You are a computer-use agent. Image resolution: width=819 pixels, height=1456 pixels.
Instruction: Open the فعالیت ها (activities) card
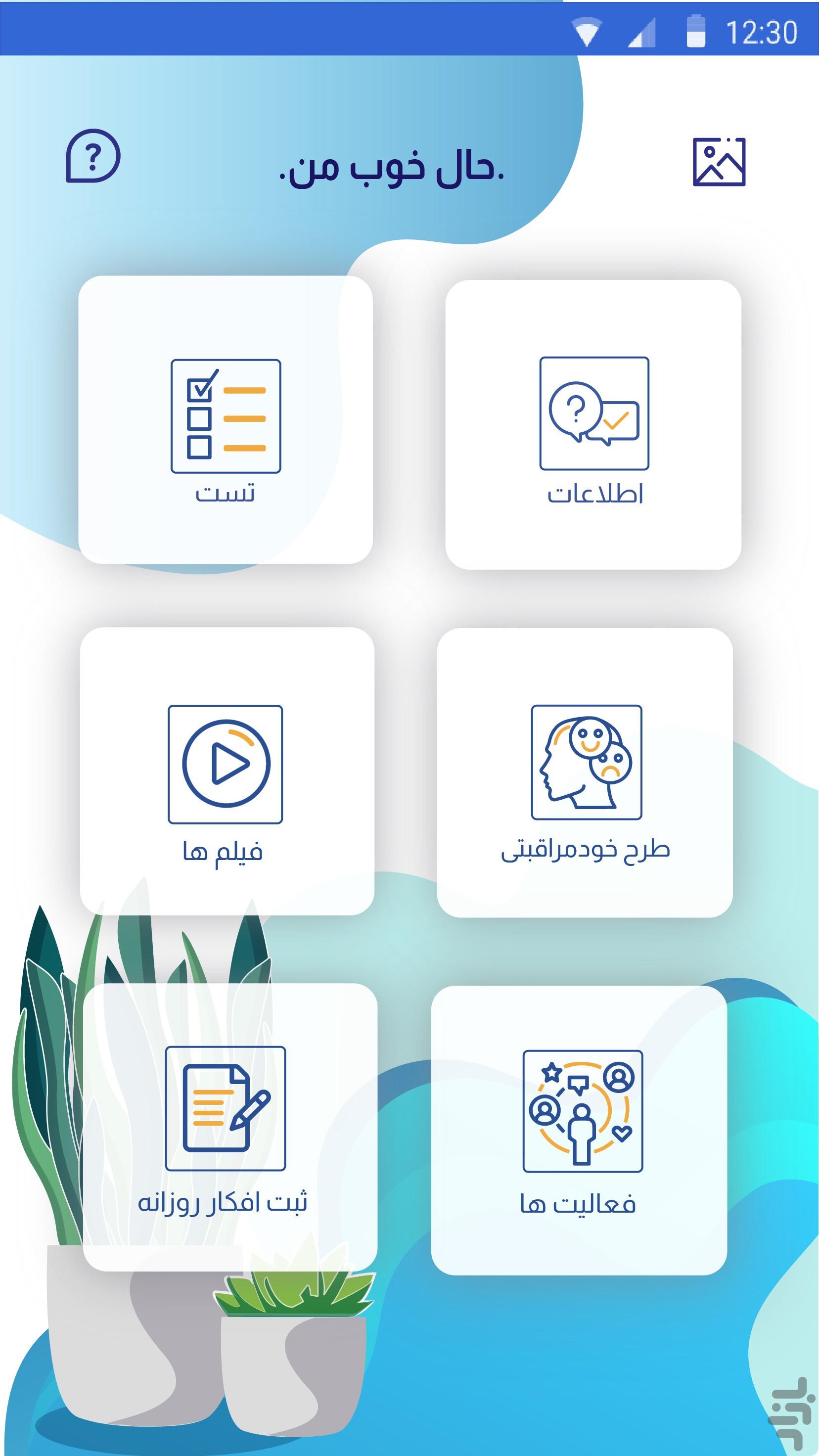click(579, 1131)
